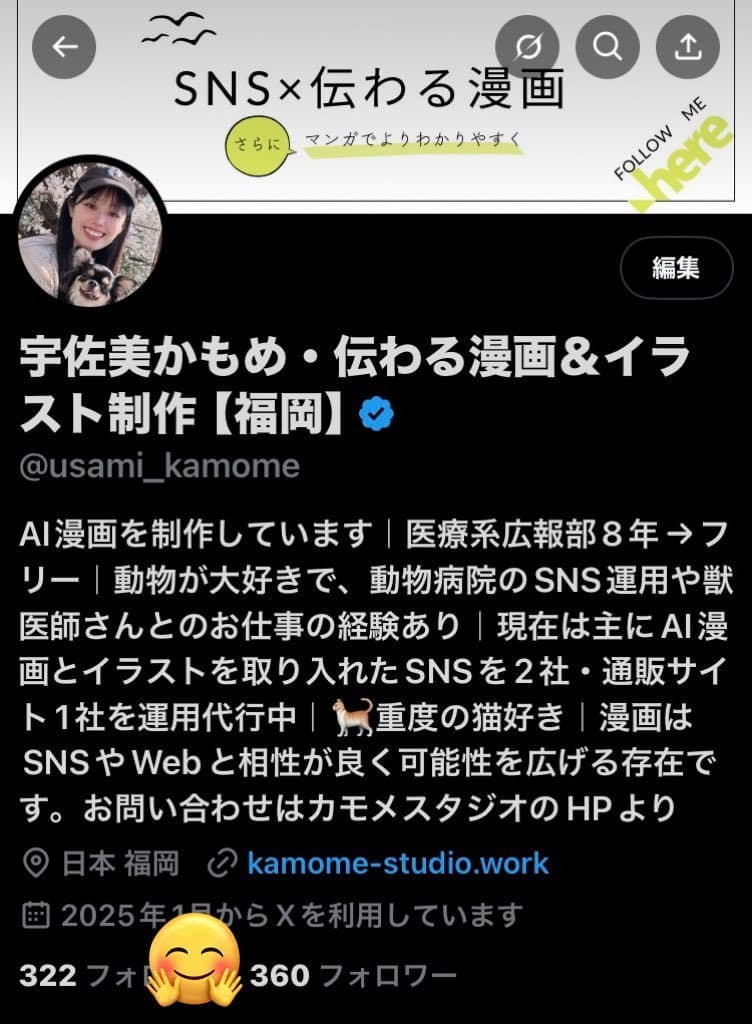Go back using the arrow icon

pos(64,47)
